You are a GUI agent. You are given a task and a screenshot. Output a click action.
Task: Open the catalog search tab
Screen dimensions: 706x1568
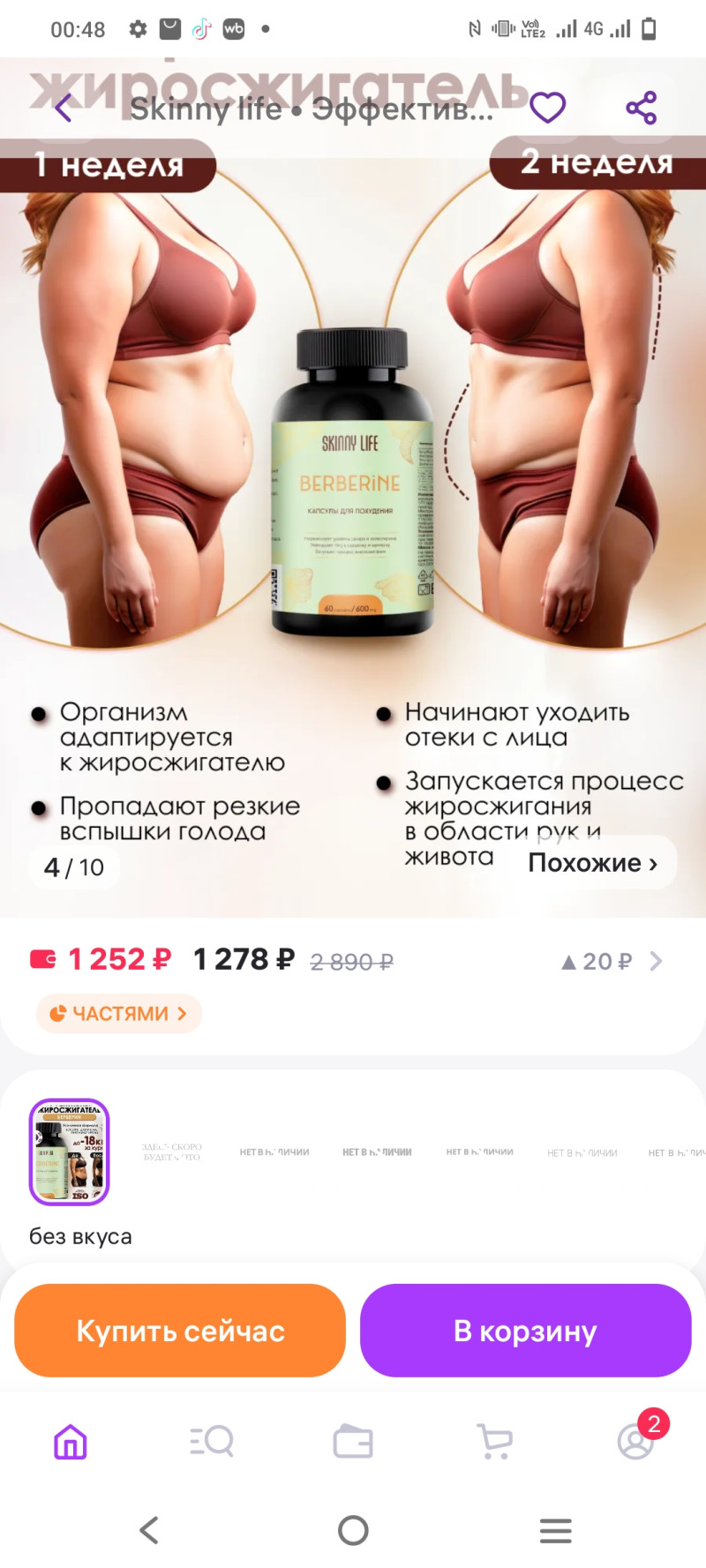coord(212,1442)
